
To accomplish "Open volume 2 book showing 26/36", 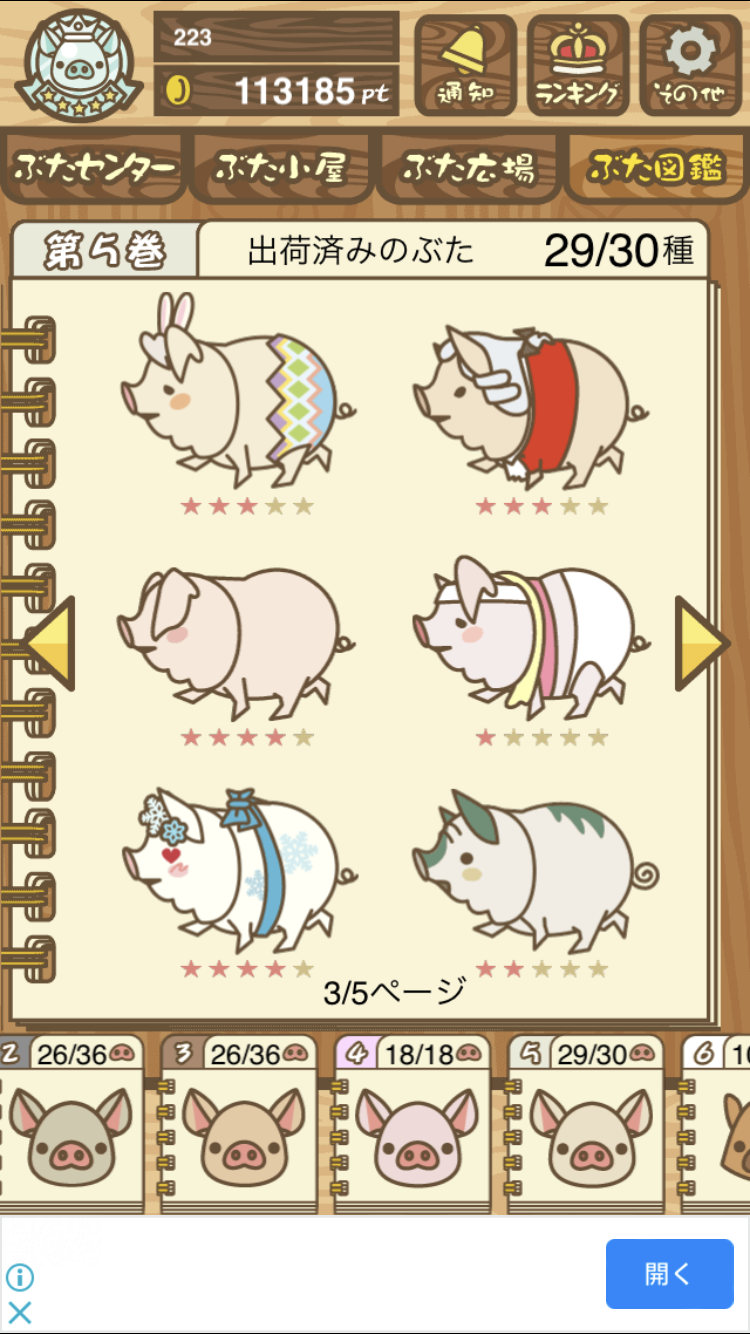I will (x=70, y=1122).
